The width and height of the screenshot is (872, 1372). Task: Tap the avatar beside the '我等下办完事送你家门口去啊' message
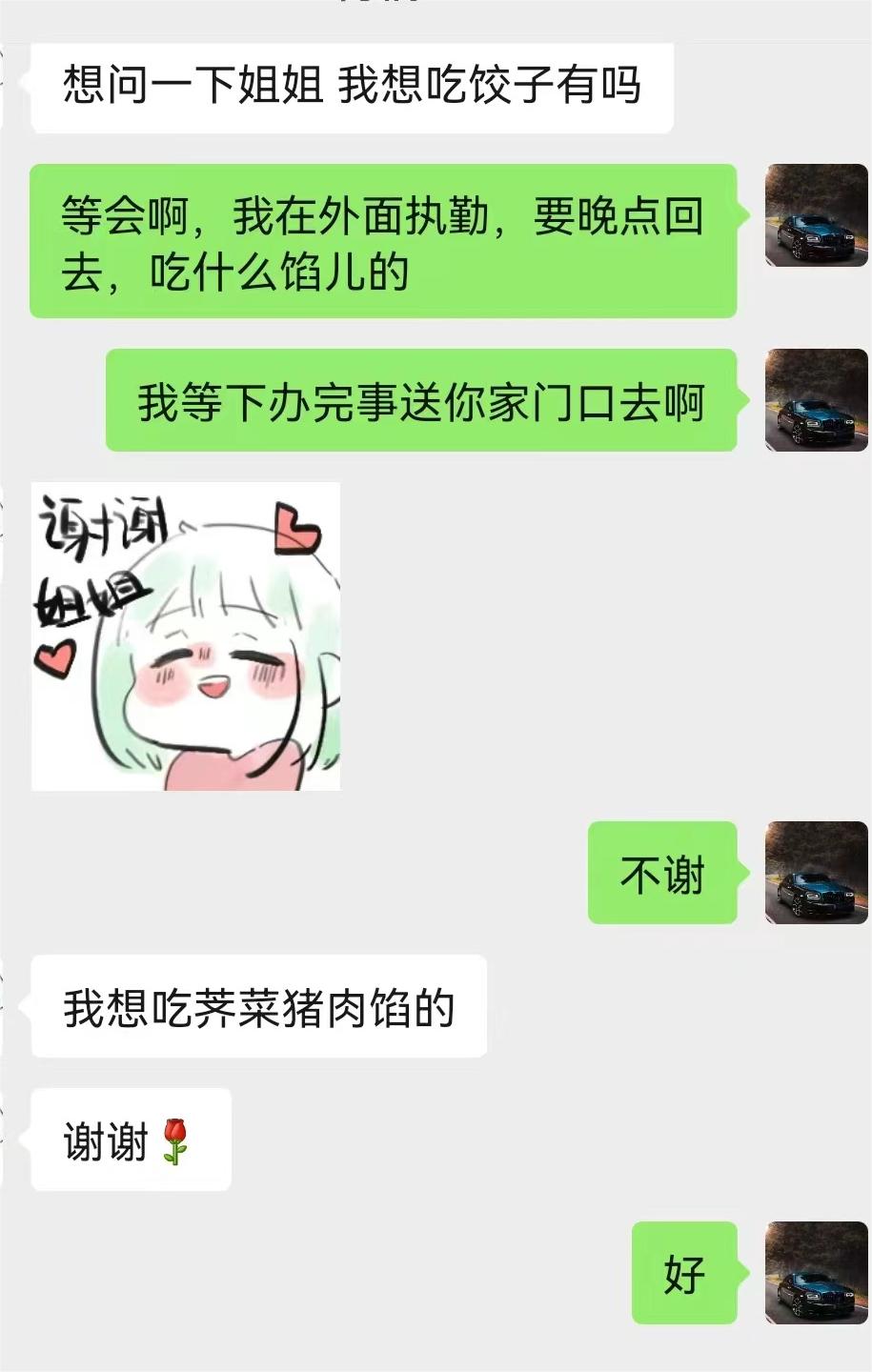coord(816,400)
